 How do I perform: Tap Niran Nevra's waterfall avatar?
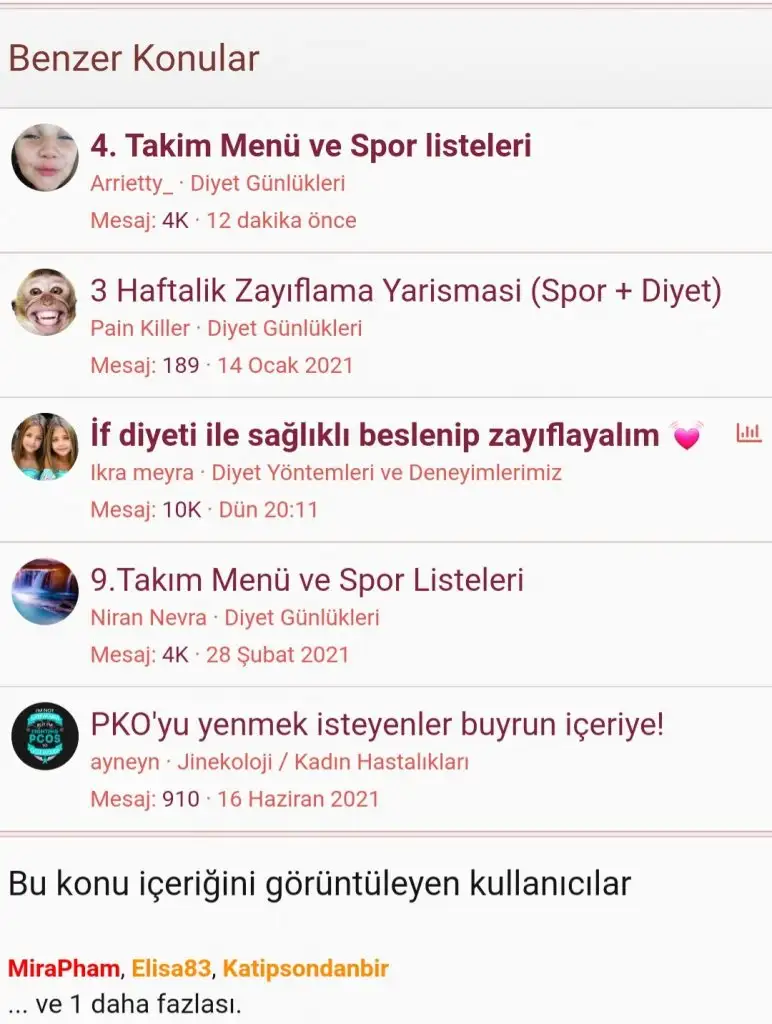click(x=45, y=591)
